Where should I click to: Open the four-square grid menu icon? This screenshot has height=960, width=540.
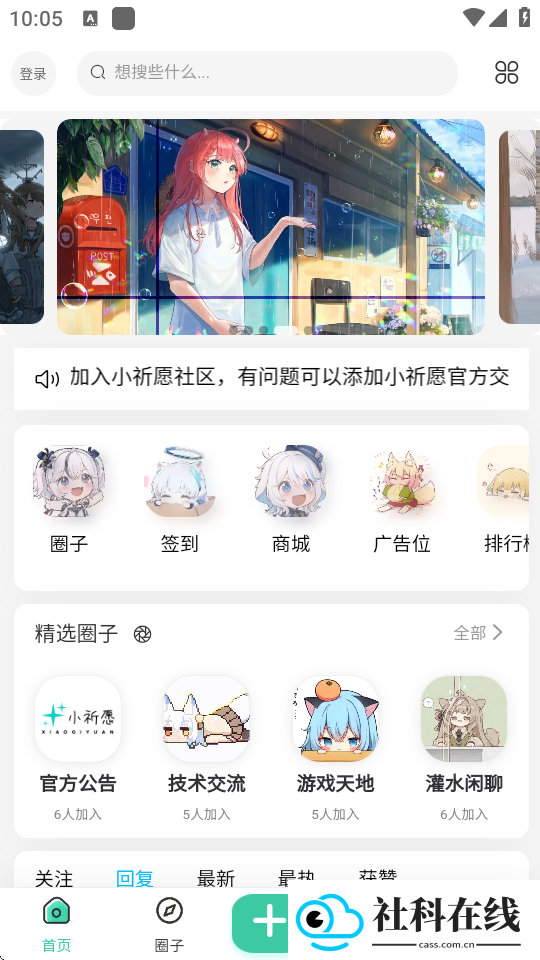point(506,73)
